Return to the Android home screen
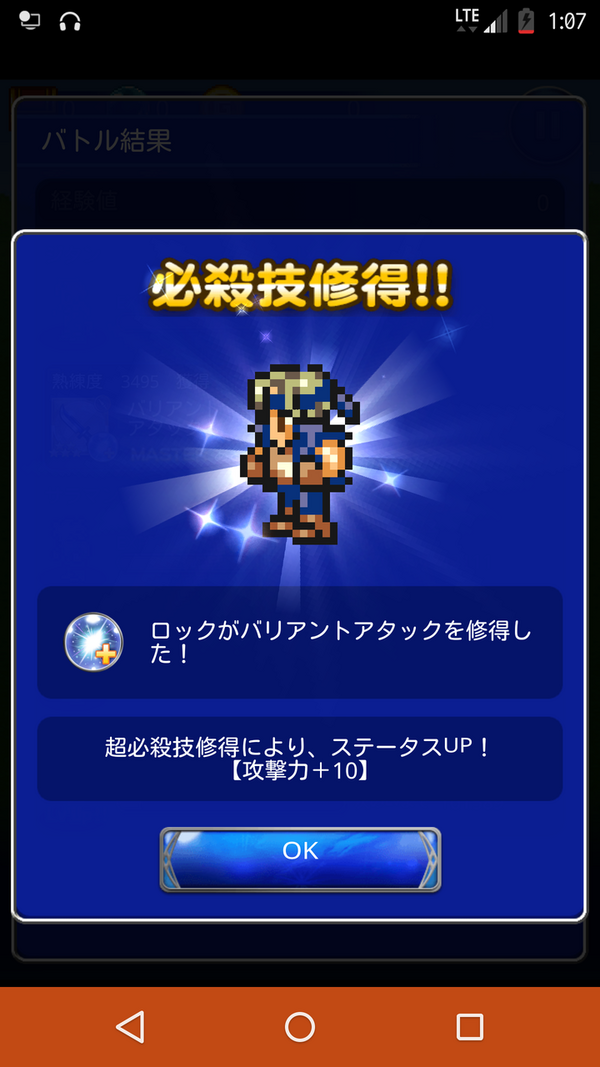The height and width of the screenshot is (1067, 600). pyautogui.click(x=300, y=1026)
